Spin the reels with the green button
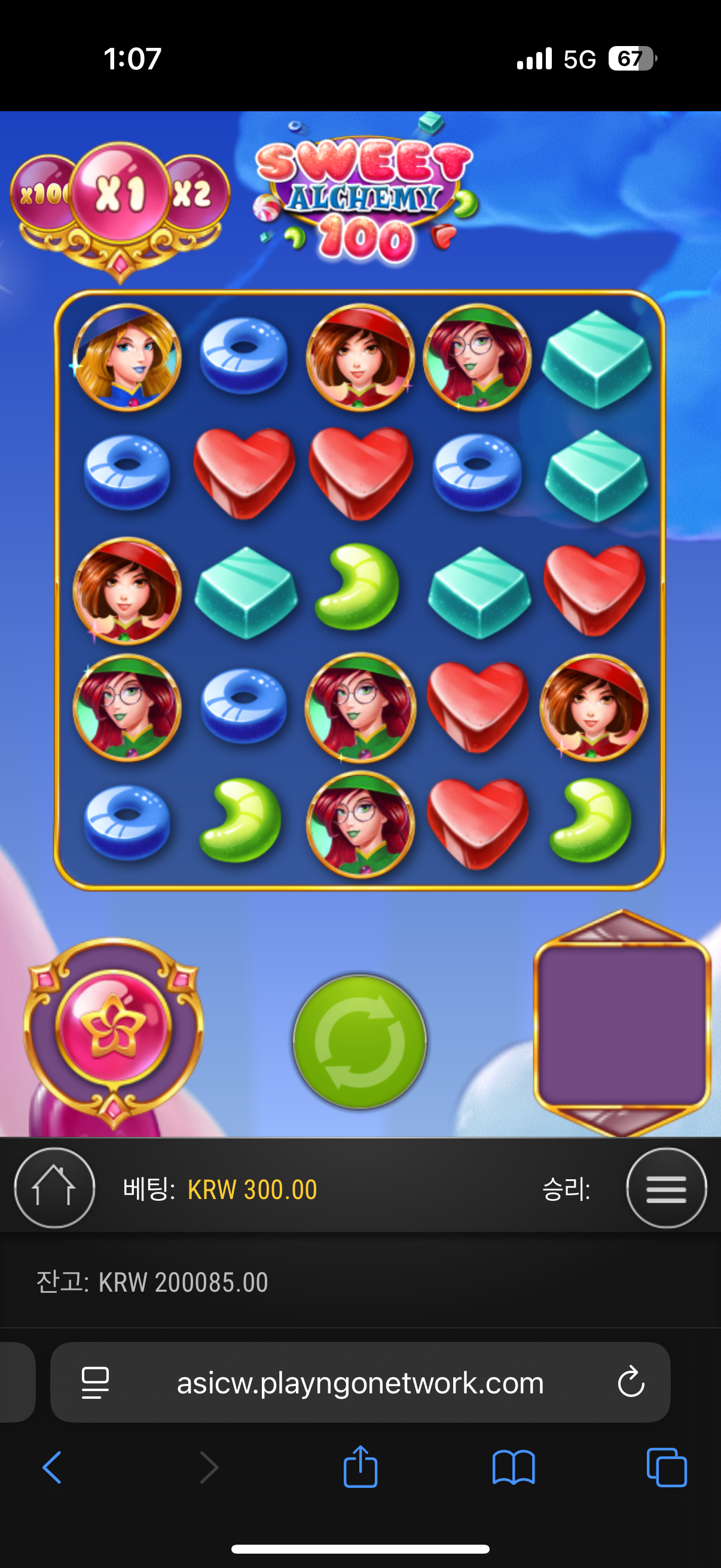 [x=359, y=1042]
